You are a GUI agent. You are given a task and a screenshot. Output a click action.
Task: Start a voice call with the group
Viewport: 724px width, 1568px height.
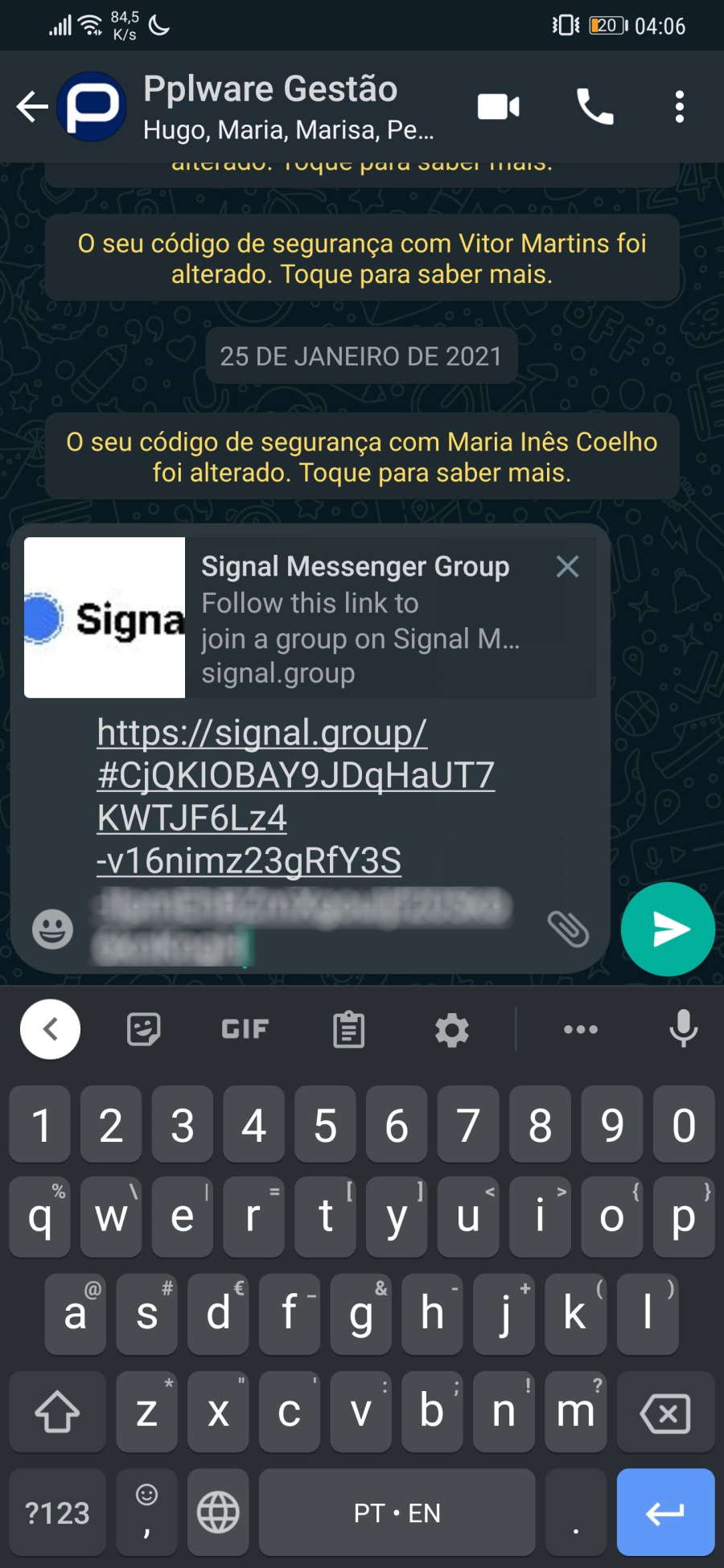594,106
